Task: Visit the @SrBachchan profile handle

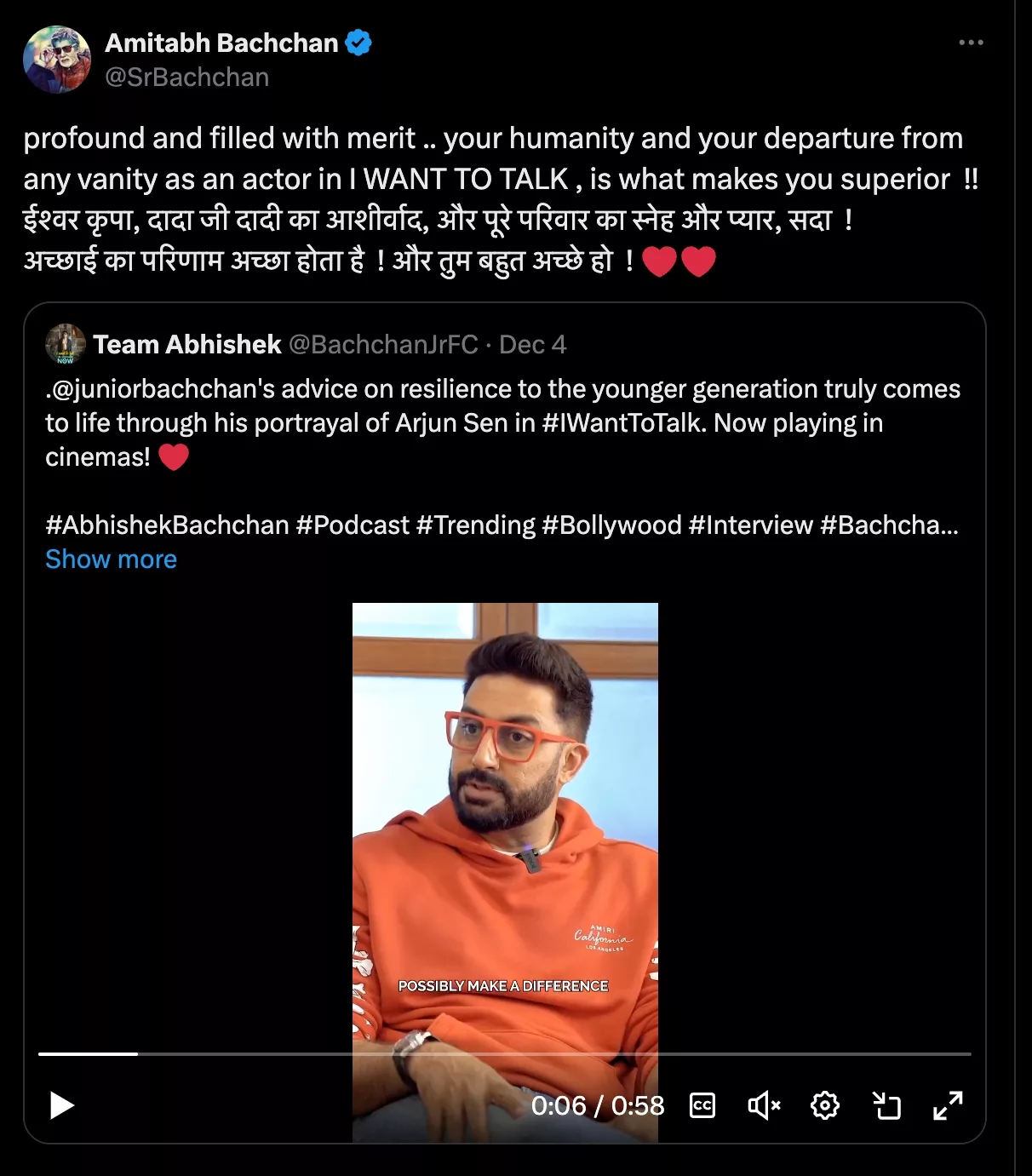Action: click(186, 77)
